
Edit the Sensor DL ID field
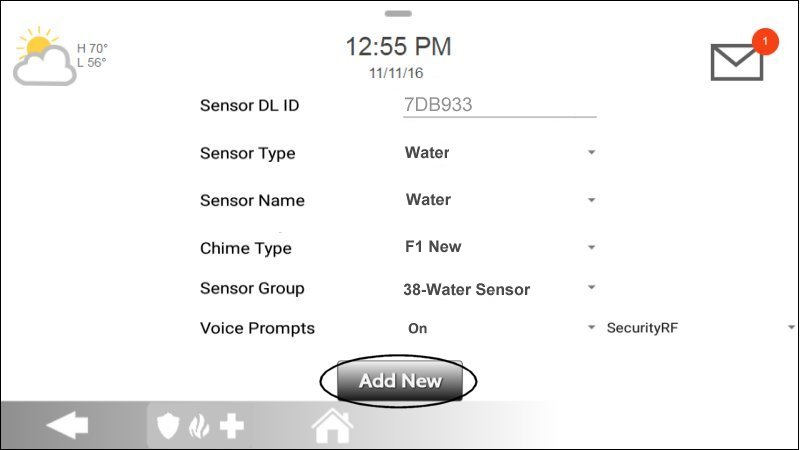click(499, 105)
